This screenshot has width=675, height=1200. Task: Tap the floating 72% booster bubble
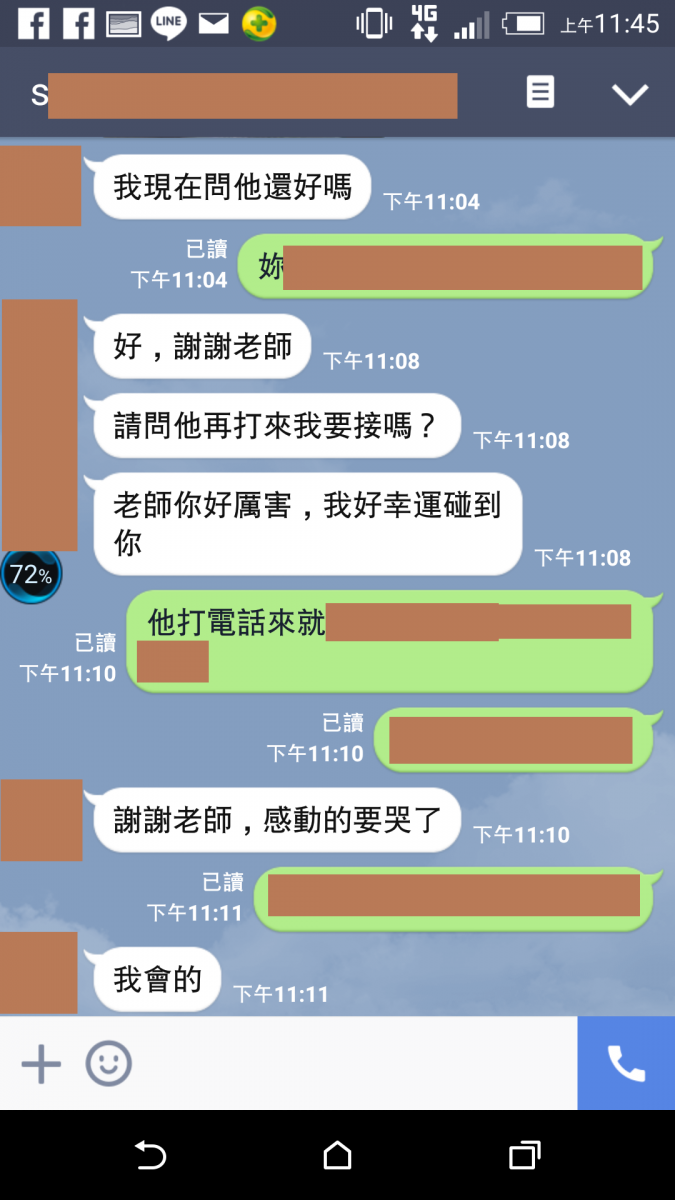point(31,575)
